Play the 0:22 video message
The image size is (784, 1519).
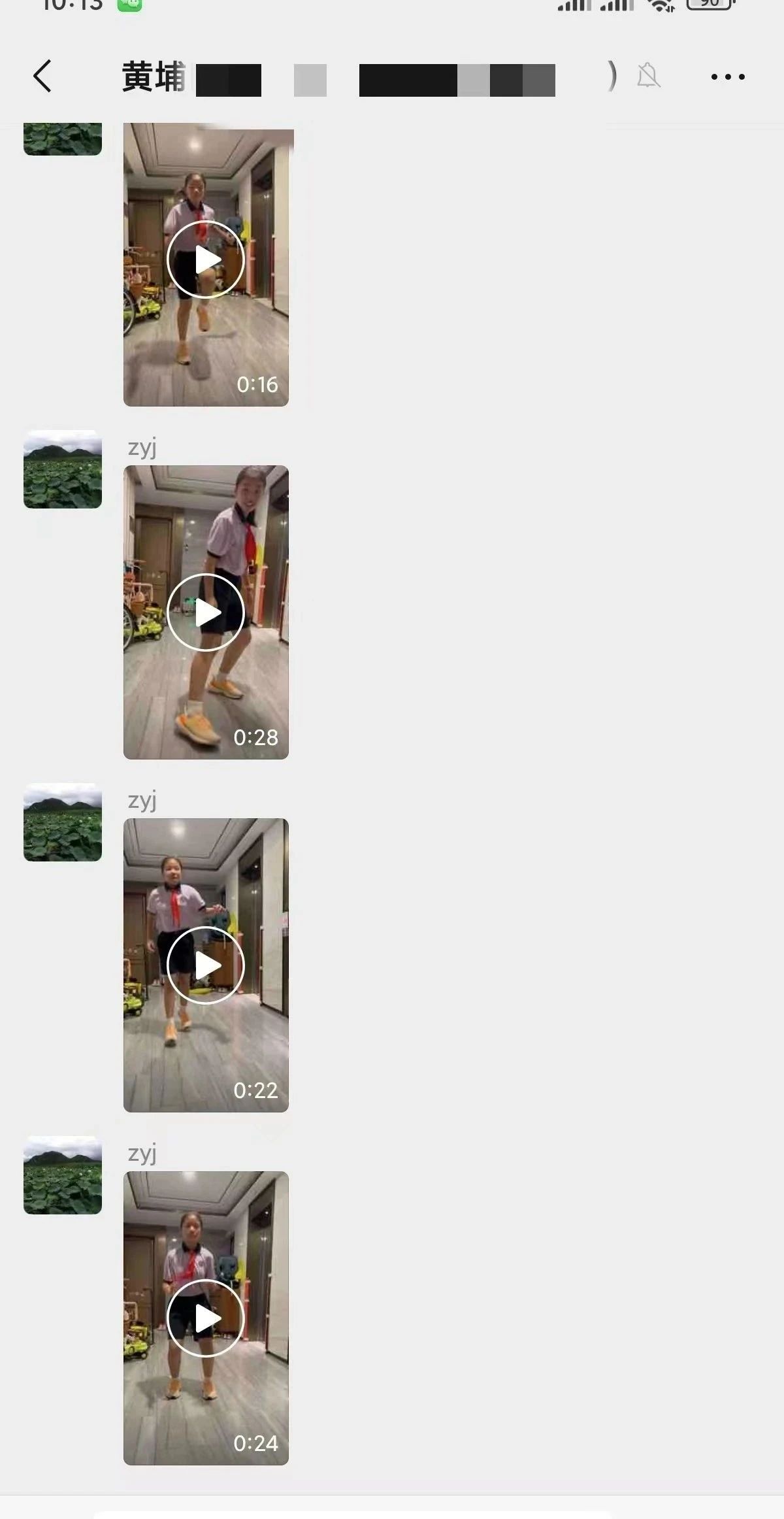tap(206, 965)
